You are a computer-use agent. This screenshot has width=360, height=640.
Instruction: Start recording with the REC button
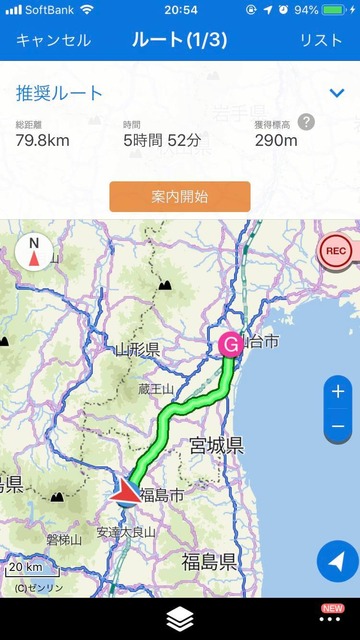338,251
